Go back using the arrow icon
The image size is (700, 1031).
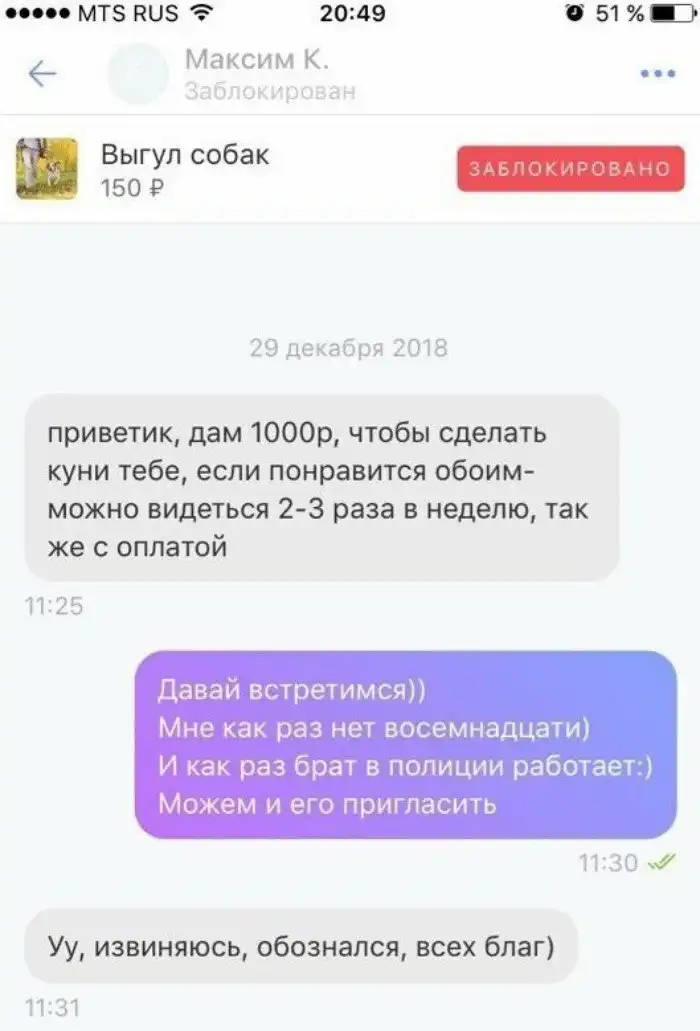43,74
